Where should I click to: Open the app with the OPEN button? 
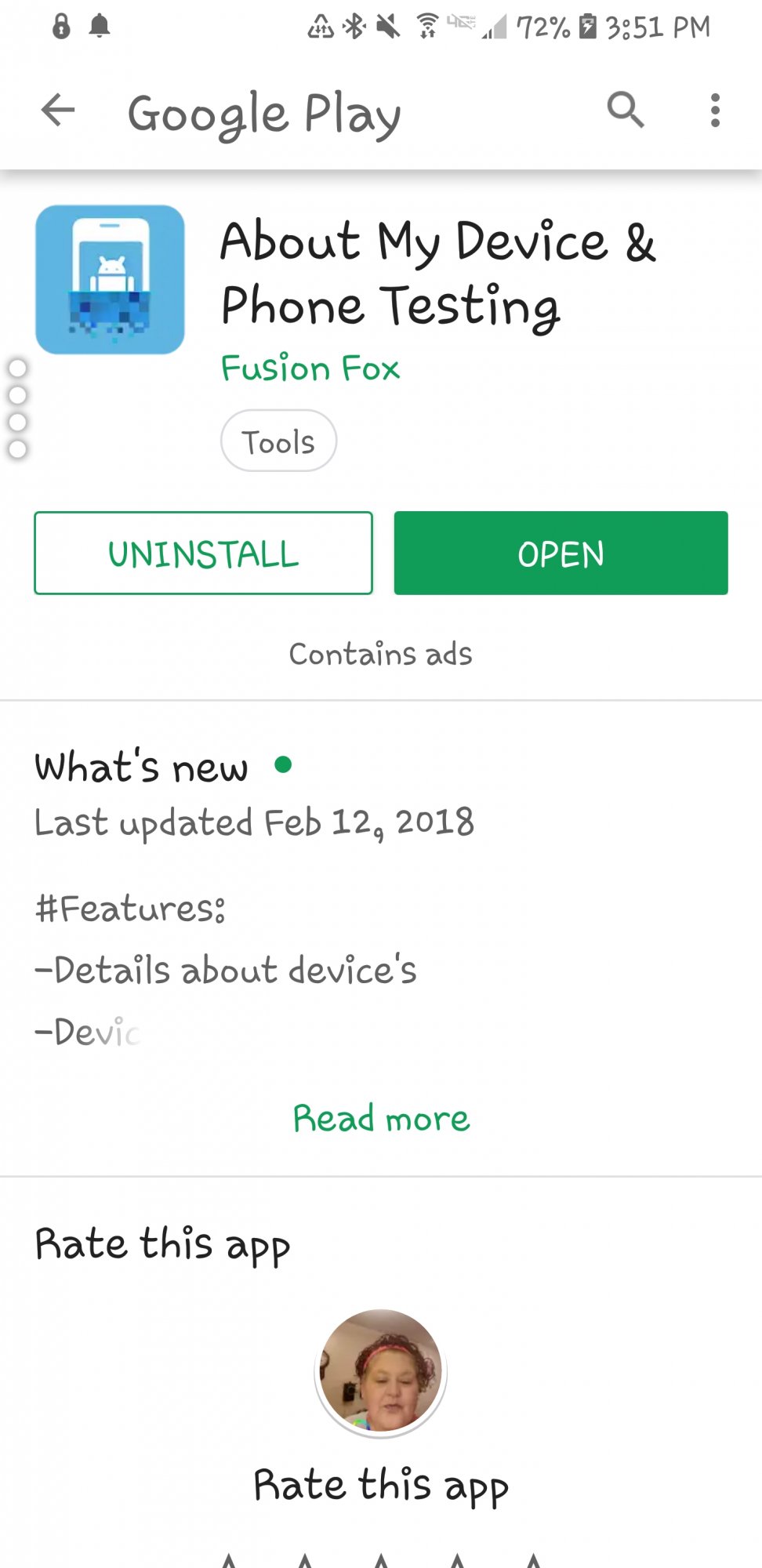point(561,554)
